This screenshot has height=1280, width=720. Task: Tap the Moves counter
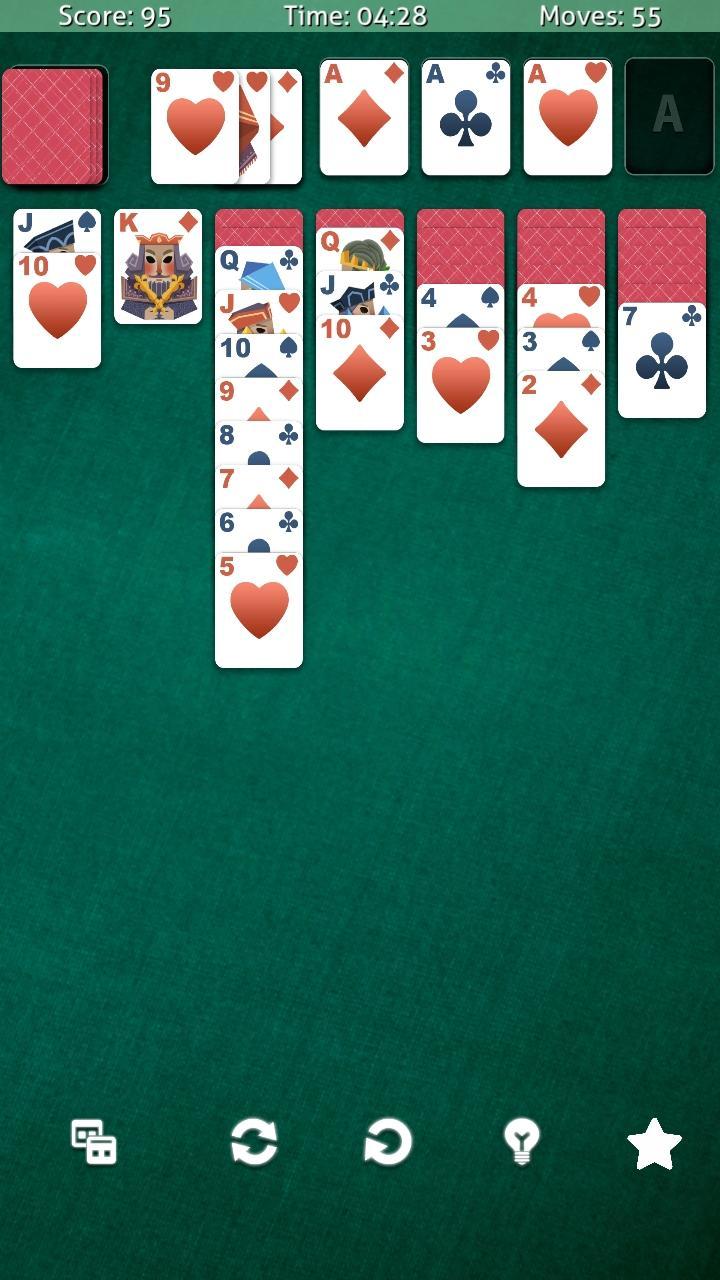click(x=600, y=16)
